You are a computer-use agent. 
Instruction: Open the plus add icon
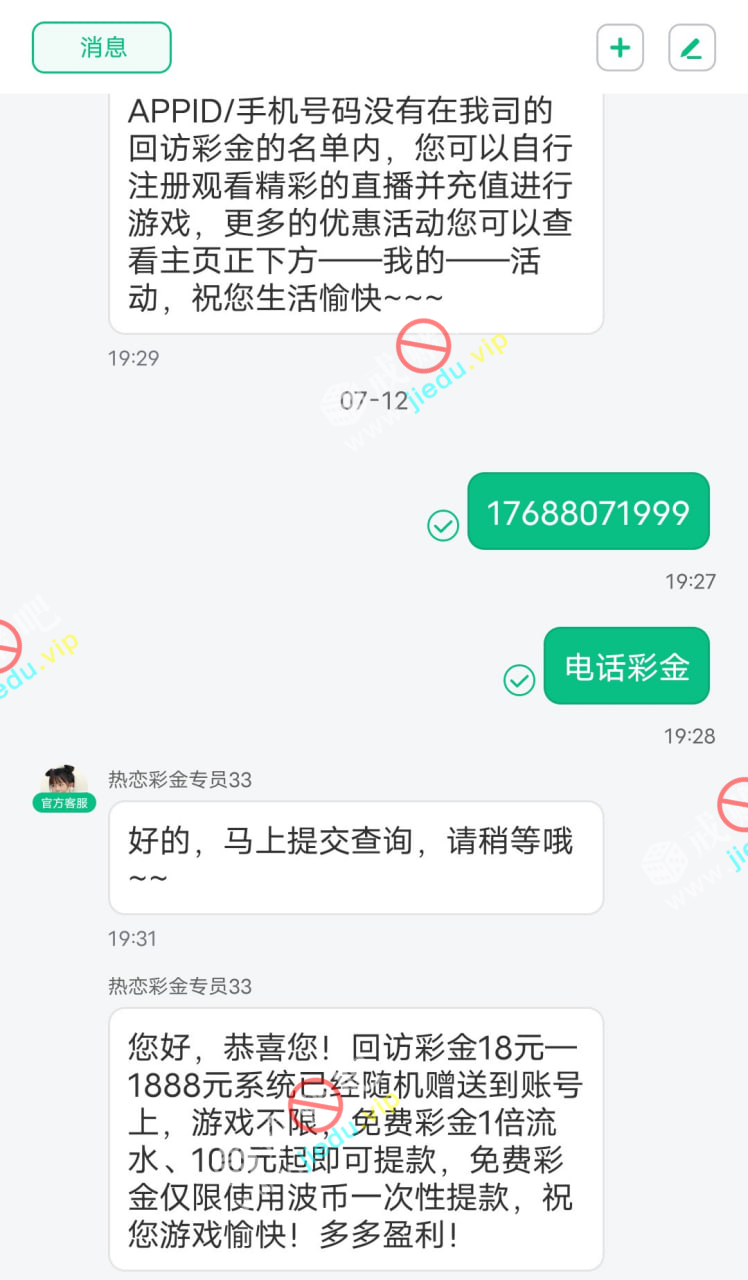pyautogui.click(x=620, y=48)
